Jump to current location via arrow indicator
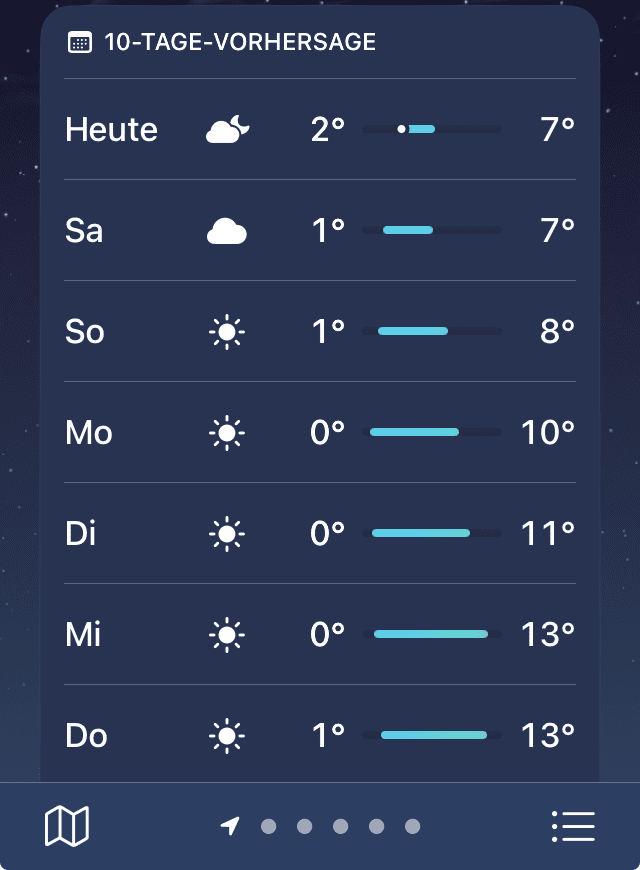640x870 pixels. (231, 826)
